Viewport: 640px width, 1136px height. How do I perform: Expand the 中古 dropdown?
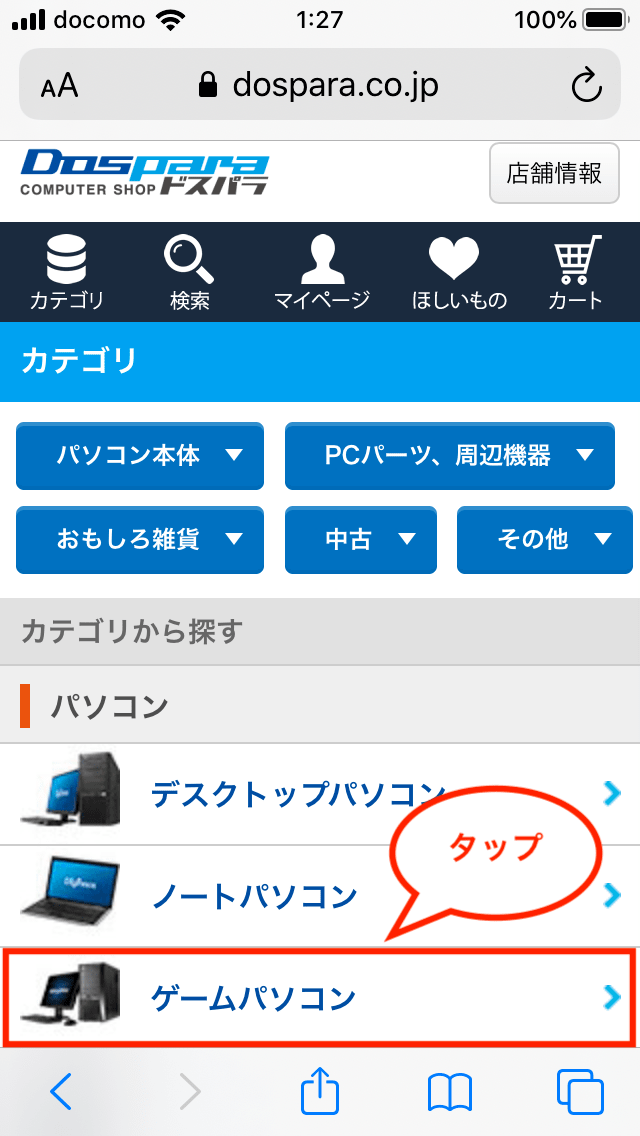pos(360,540)
